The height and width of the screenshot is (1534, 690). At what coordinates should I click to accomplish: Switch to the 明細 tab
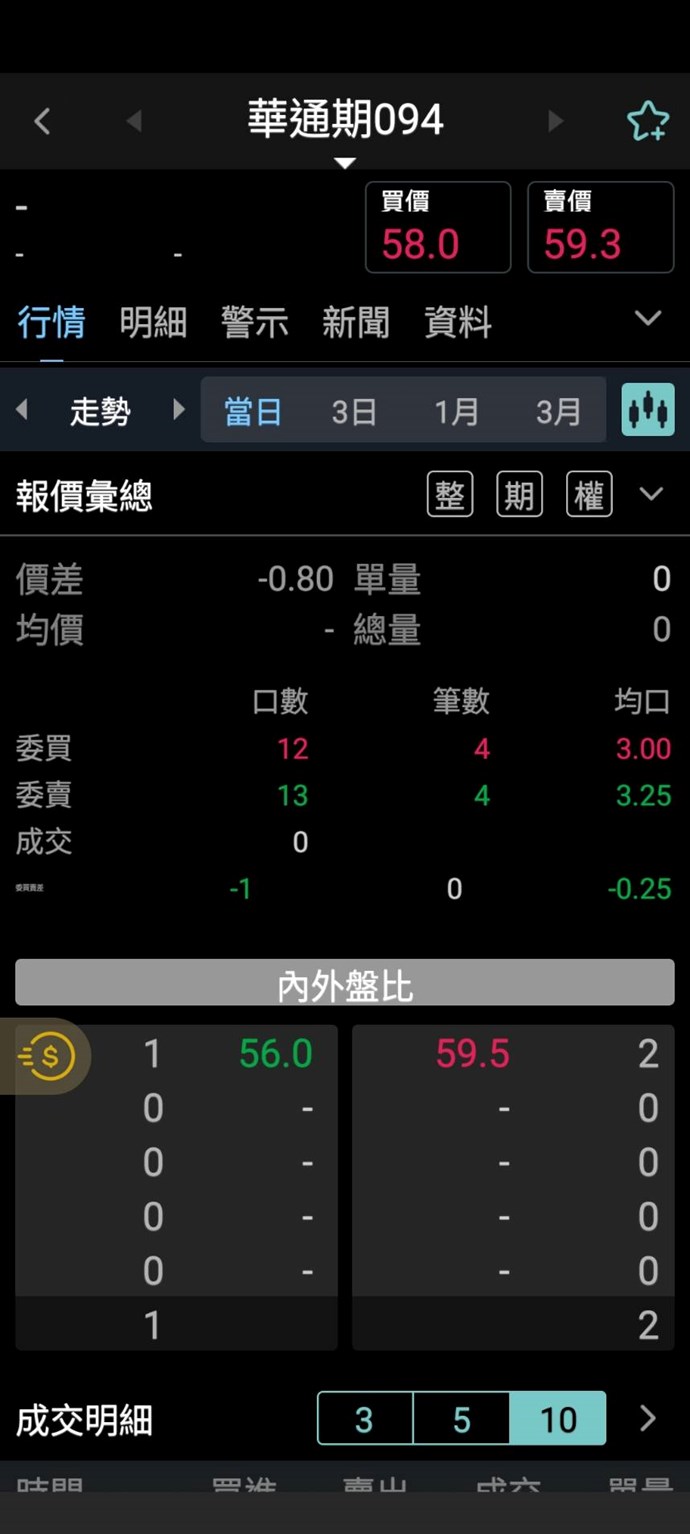pyautogui.click(x=153, y=323)
